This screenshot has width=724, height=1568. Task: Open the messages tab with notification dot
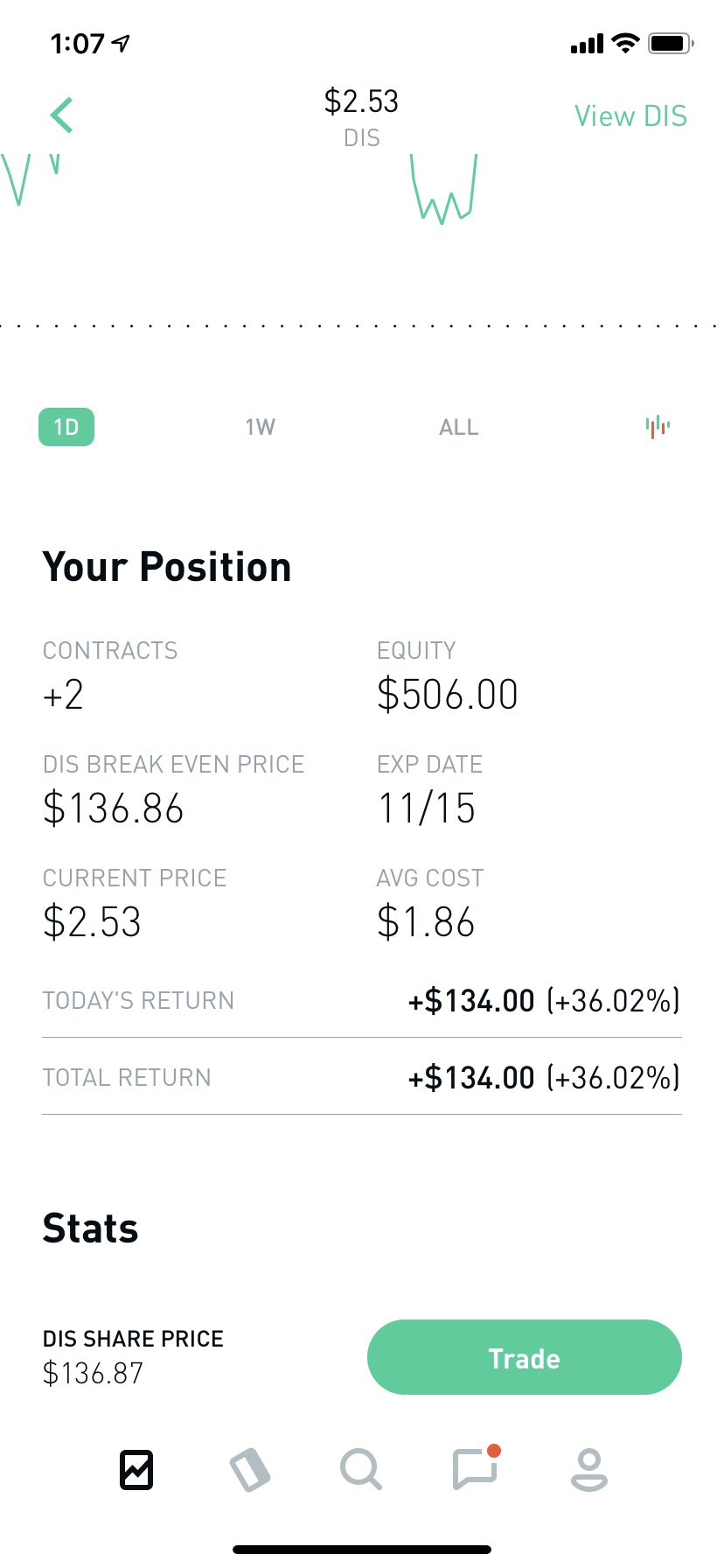[476, 1467]
